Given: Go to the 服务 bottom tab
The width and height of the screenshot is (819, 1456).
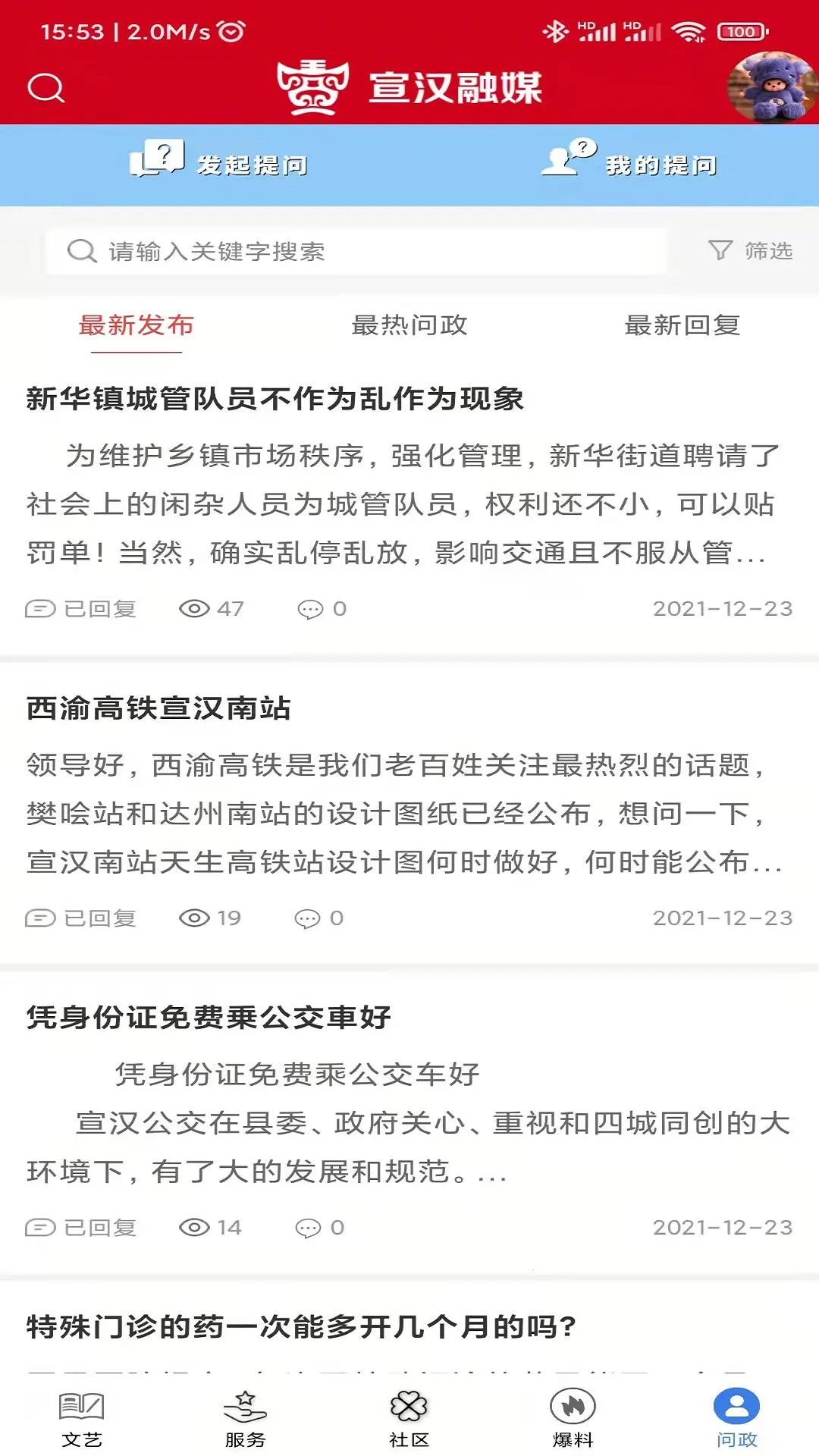Looking at the screenshot, I should 245,1418.
